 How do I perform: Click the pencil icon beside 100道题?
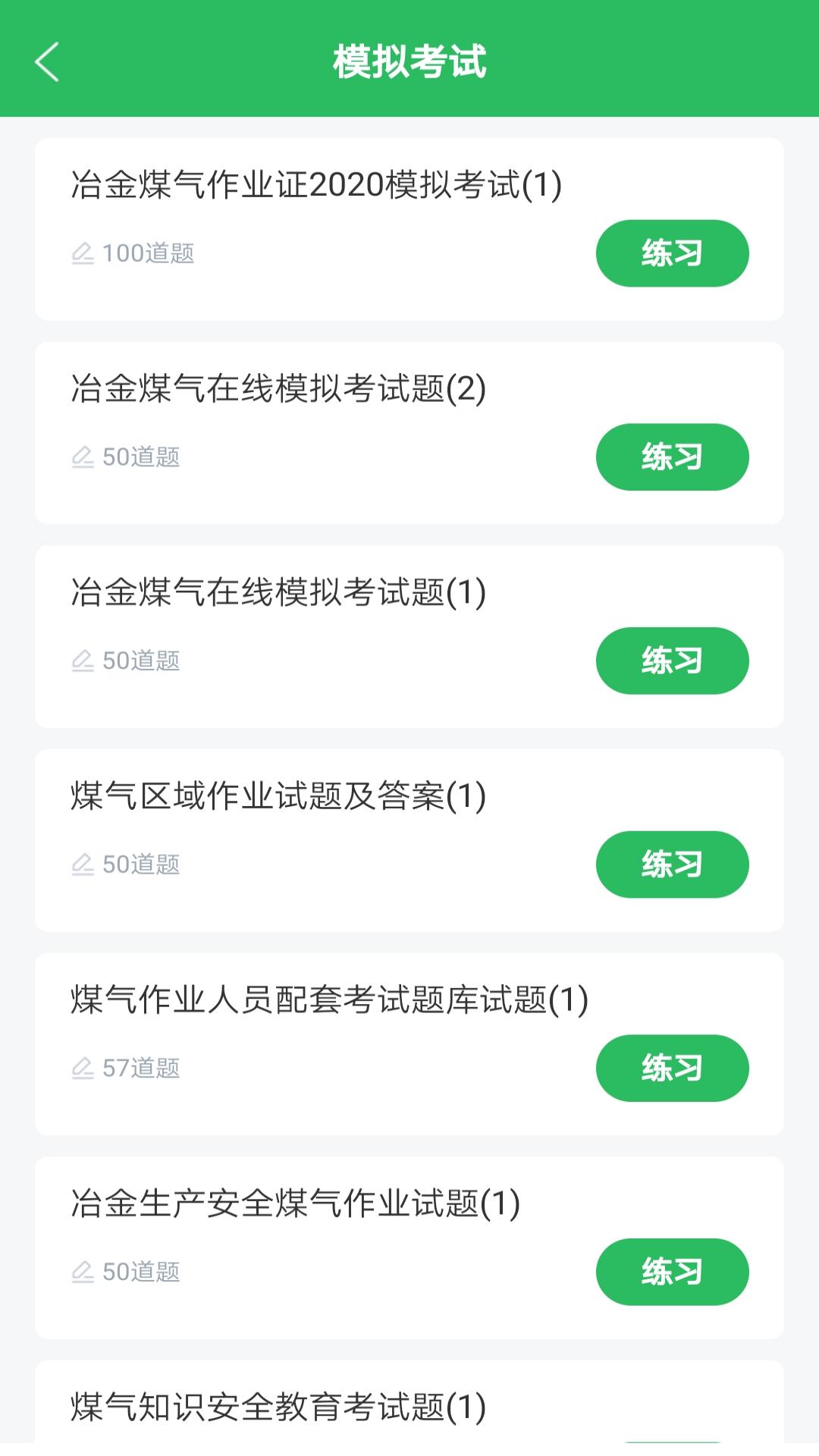[x=83, y=253]
